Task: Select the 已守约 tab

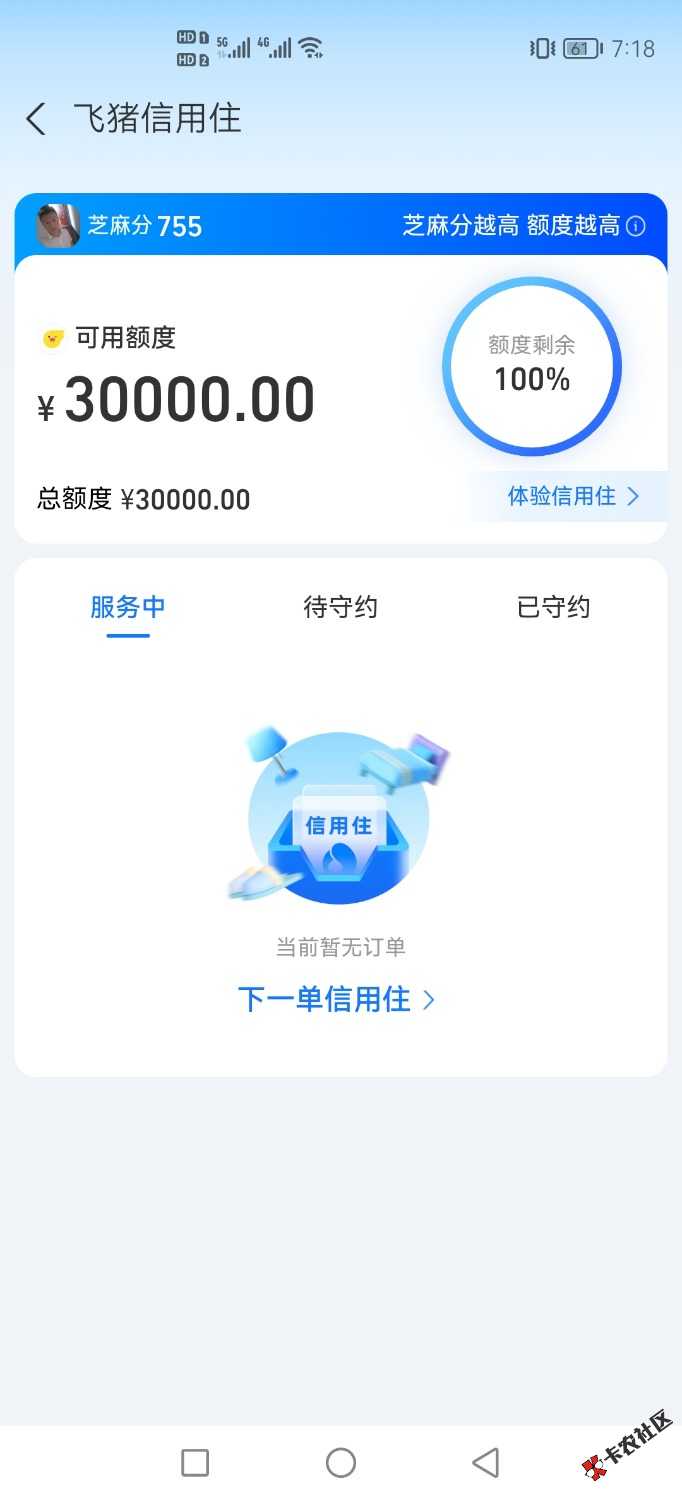Action: [x=553, y=607]
